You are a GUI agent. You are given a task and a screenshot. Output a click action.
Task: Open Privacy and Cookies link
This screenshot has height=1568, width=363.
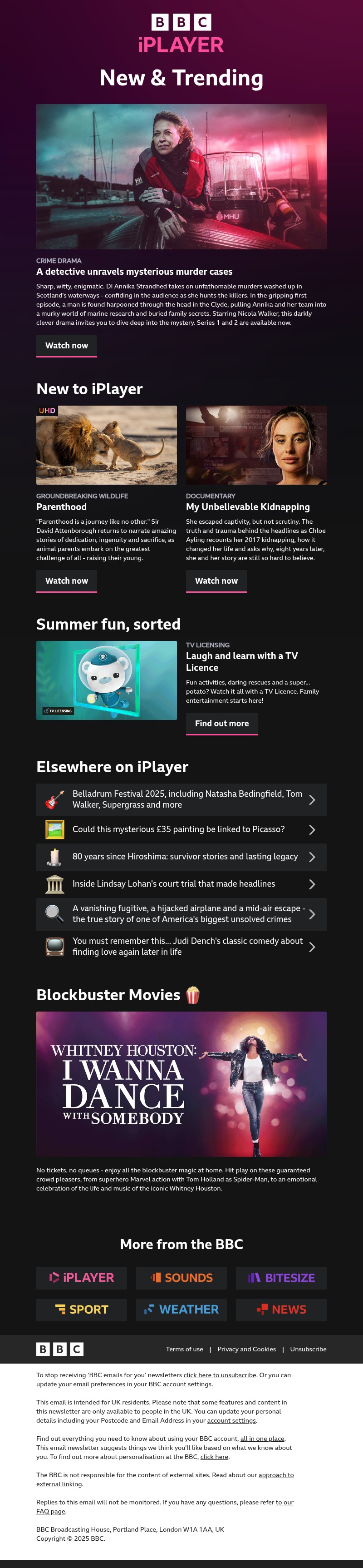(246, 1349)
